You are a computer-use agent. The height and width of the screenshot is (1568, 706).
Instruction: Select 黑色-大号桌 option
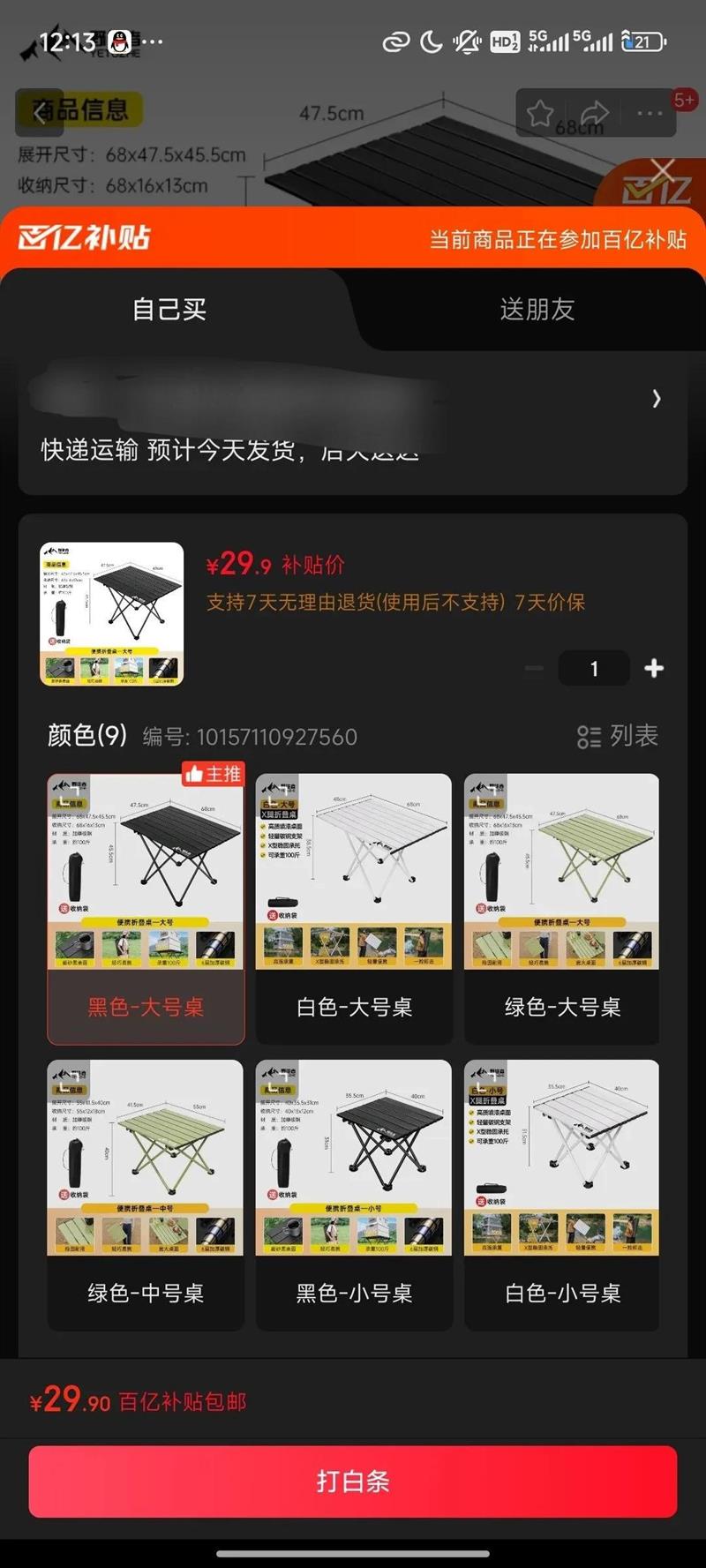pyautogui.click(x=146, y=909)
